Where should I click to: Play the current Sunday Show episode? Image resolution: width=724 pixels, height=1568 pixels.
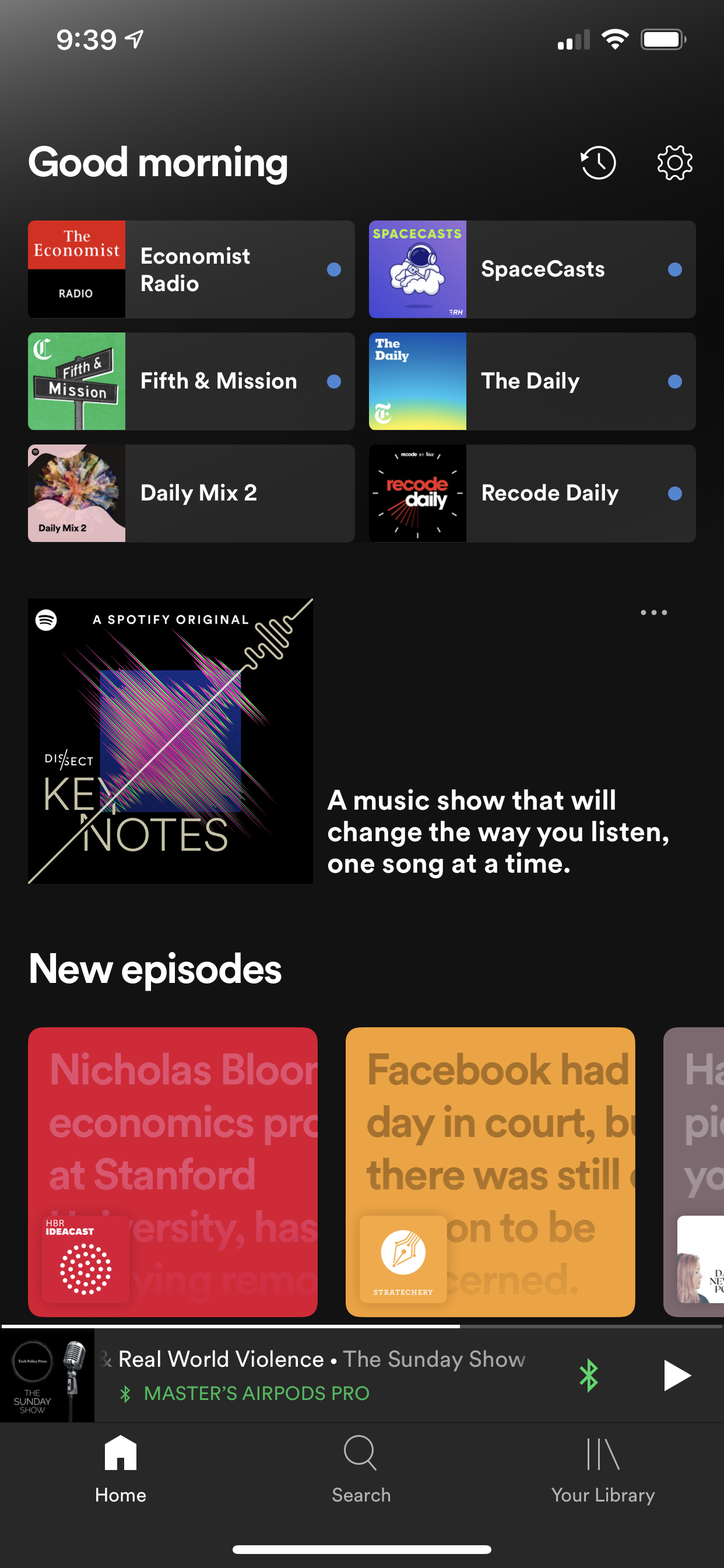coord(676,1375)
